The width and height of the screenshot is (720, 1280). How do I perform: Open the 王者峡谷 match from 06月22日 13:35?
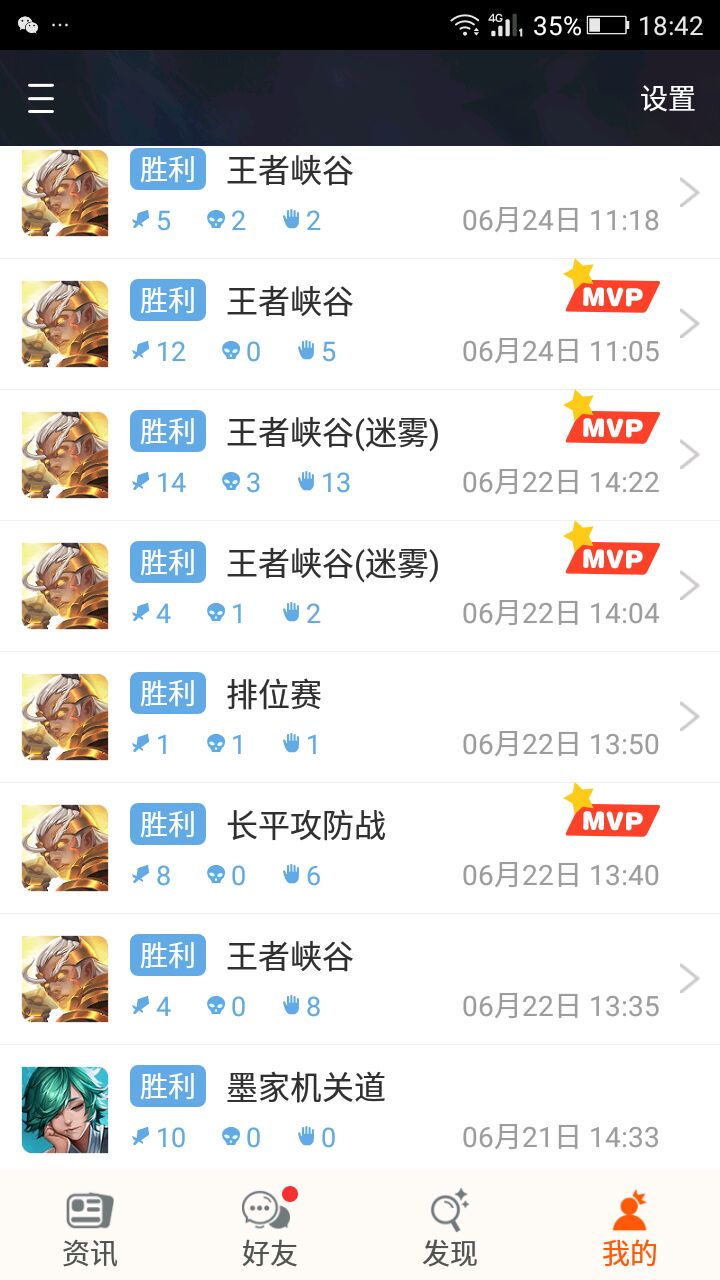coord(360,980)
